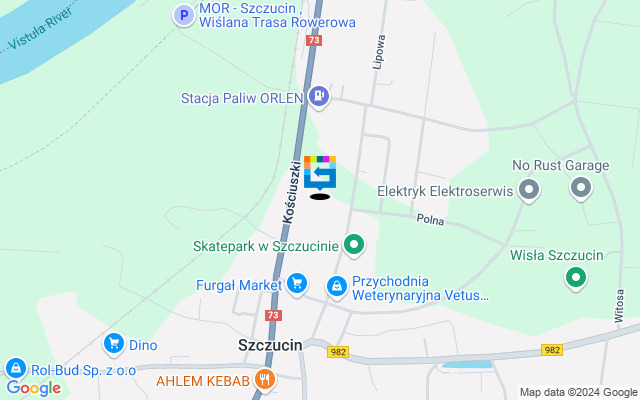Open the MOR - Szczucin parking marker
This screenshot has height=400, width=640.
183,15
